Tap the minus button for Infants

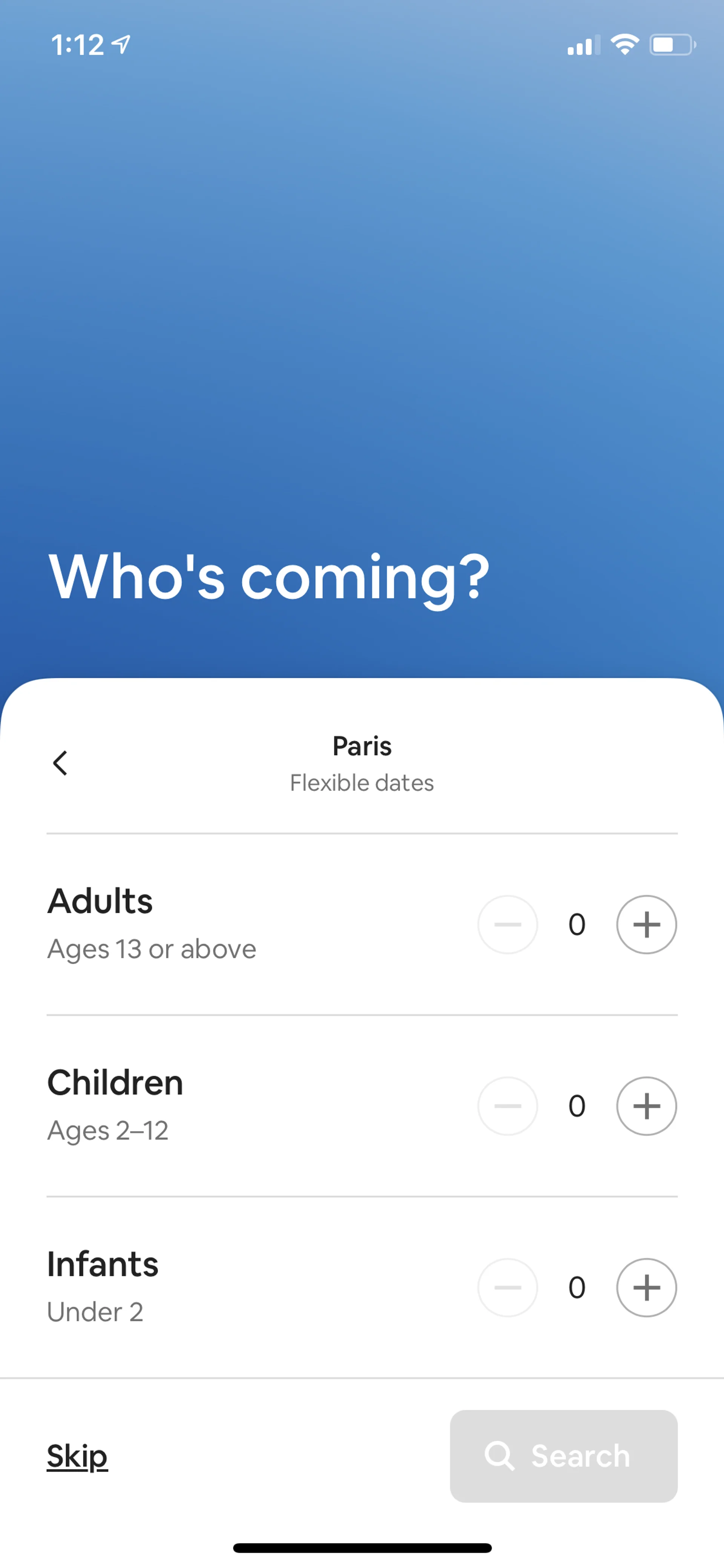(508, 1287)
